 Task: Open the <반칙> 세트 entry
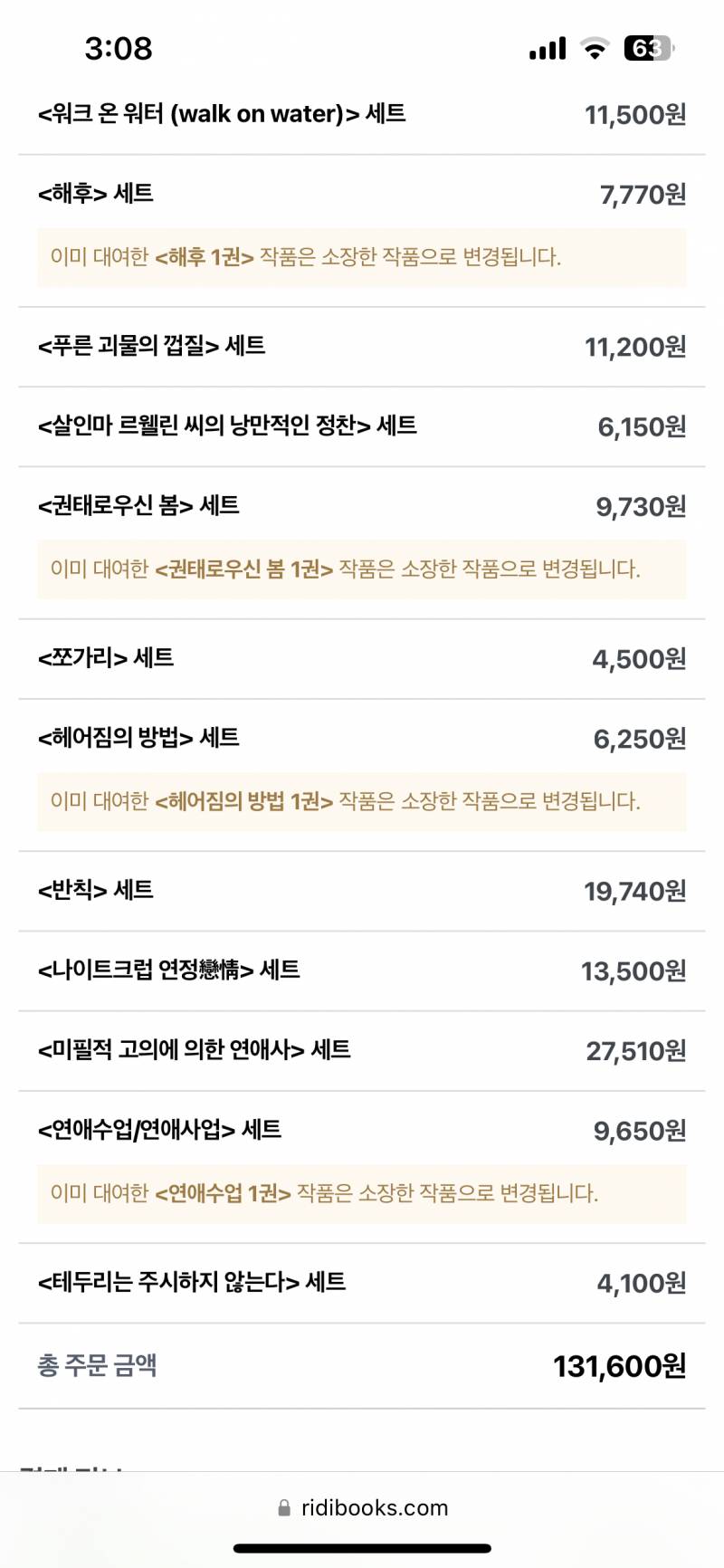click(x=96, y=891)
